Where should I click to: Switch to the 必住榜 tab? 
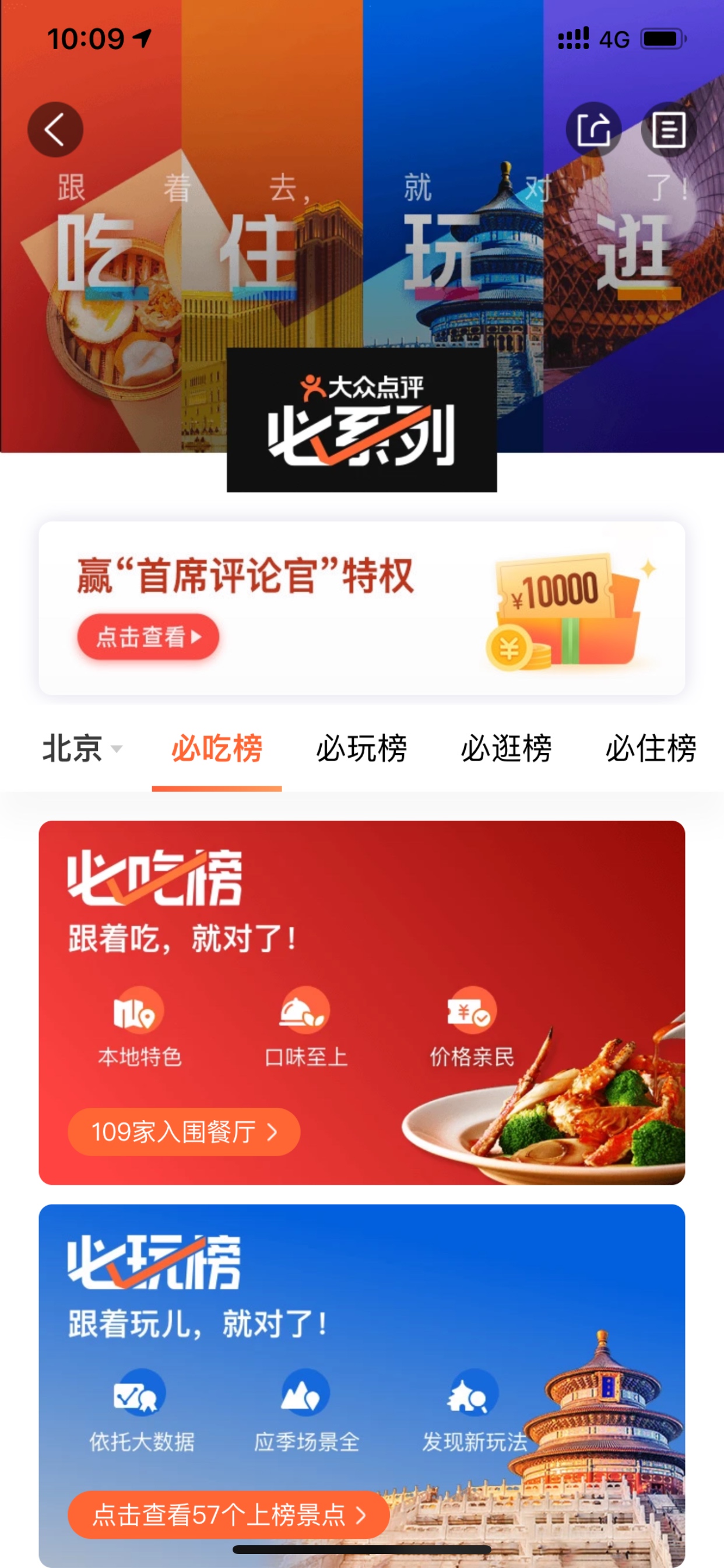pos(651,748)
